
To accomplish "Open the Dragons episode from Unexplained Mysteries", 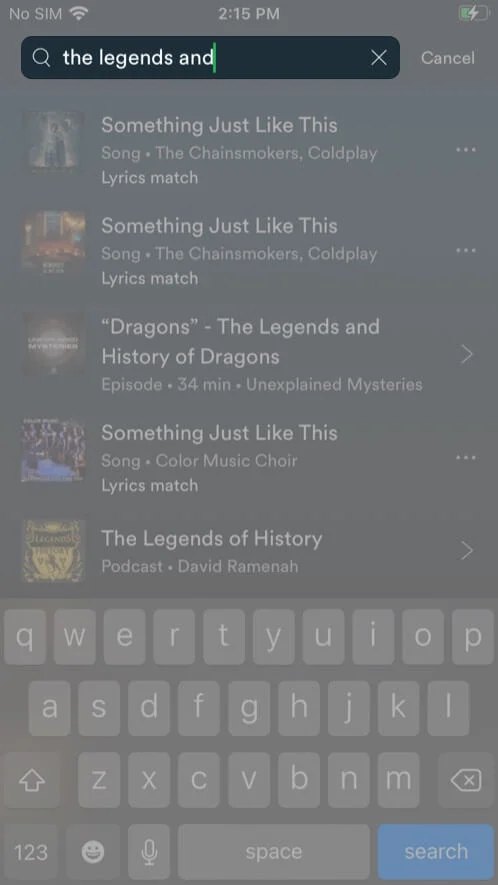I will tap(248, 354).
